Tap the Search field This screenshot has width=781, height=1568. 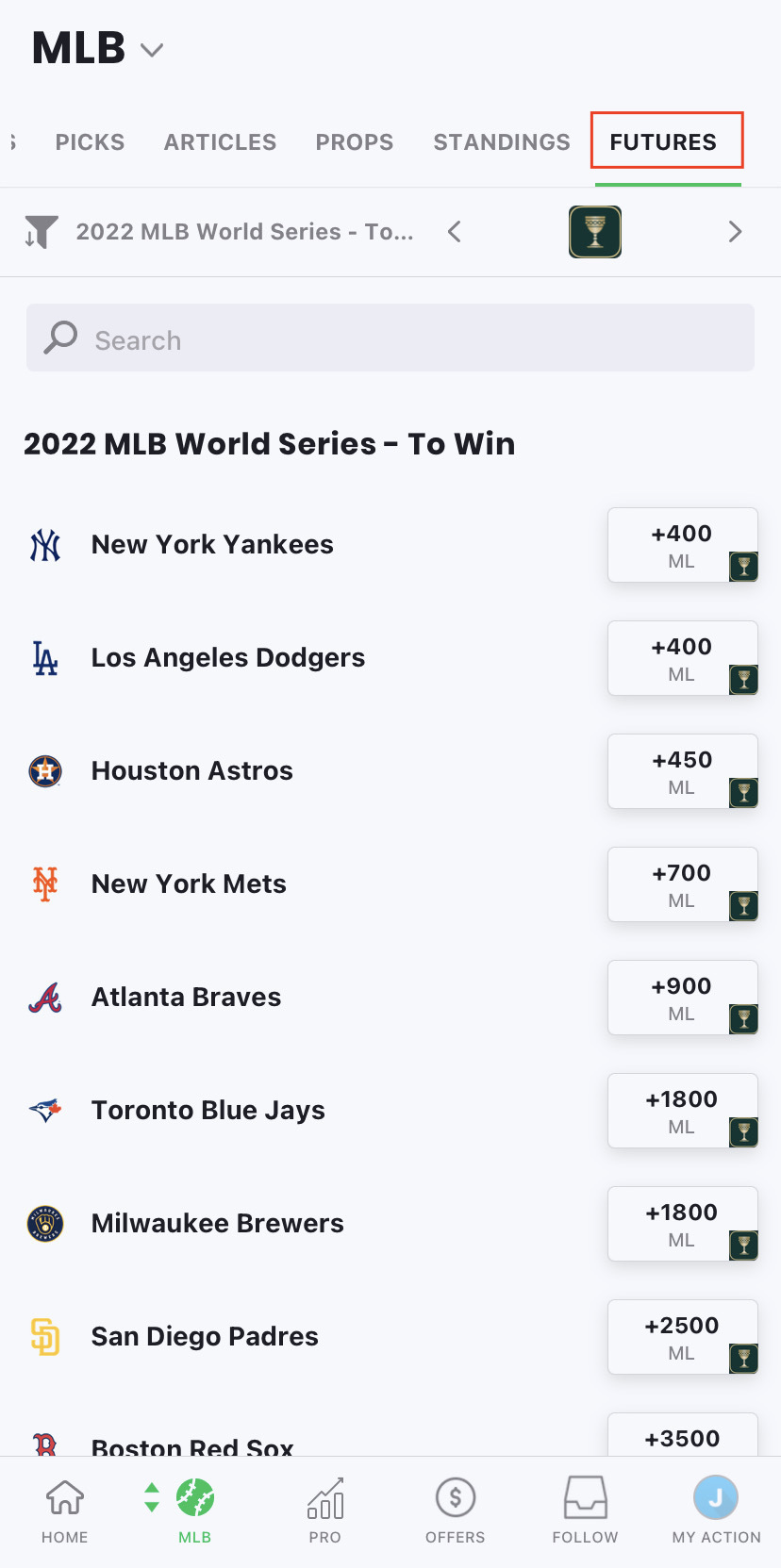pos(390,338)
